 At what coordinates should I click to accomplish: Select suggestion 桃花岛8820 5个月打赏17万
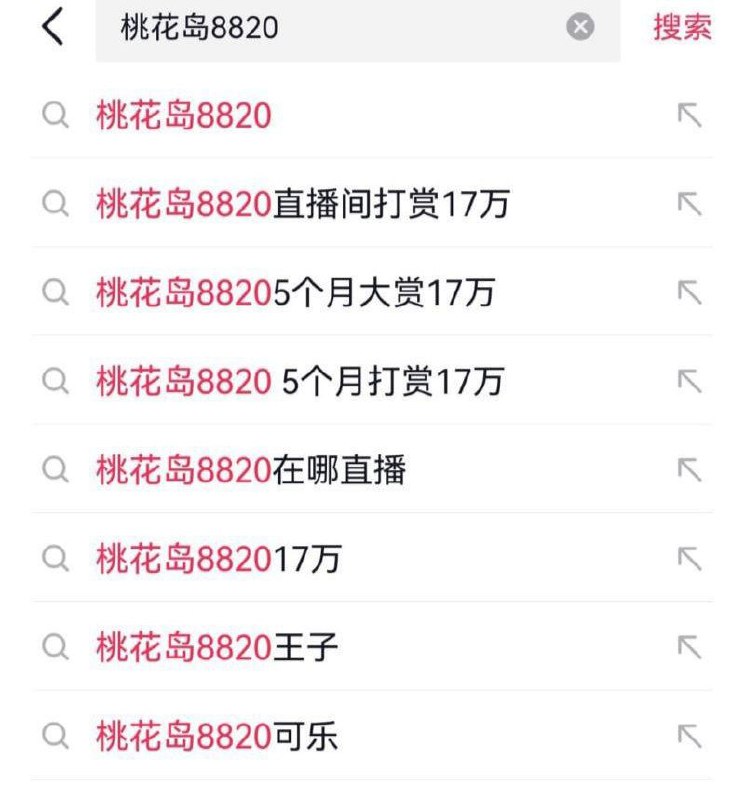[300, 380]
